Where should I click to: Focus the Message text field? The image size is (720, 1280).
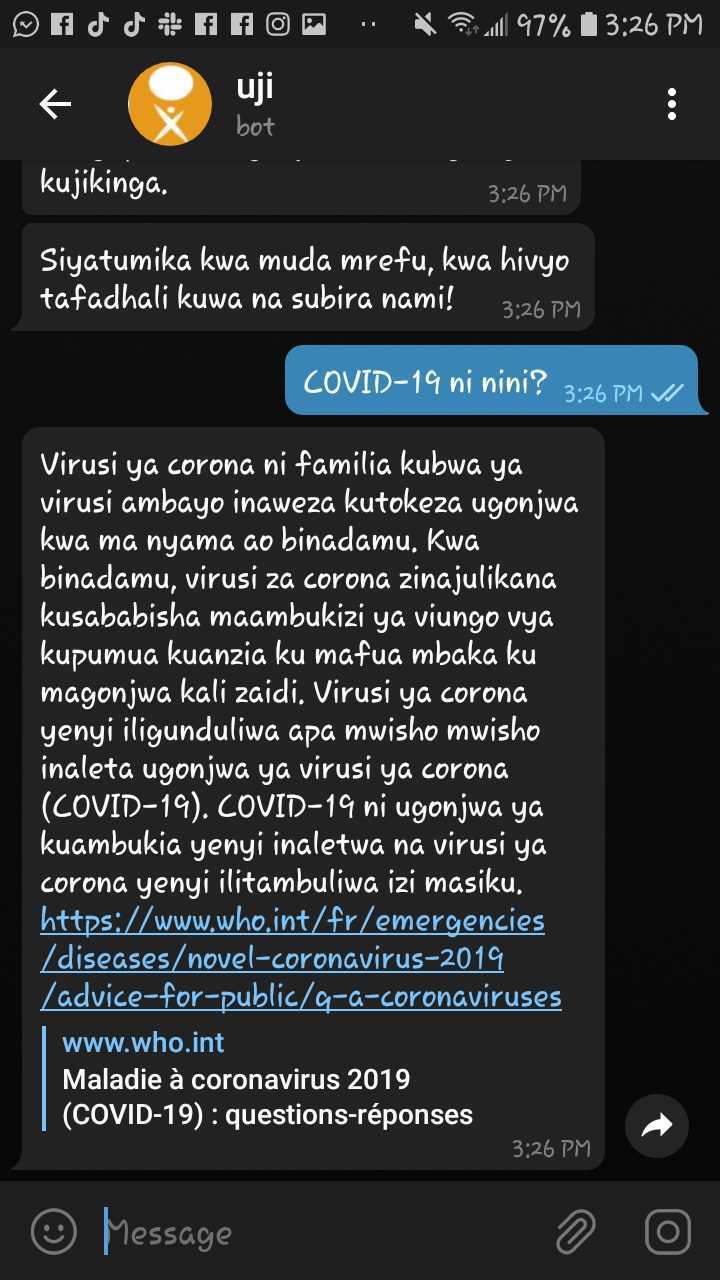320,1232
